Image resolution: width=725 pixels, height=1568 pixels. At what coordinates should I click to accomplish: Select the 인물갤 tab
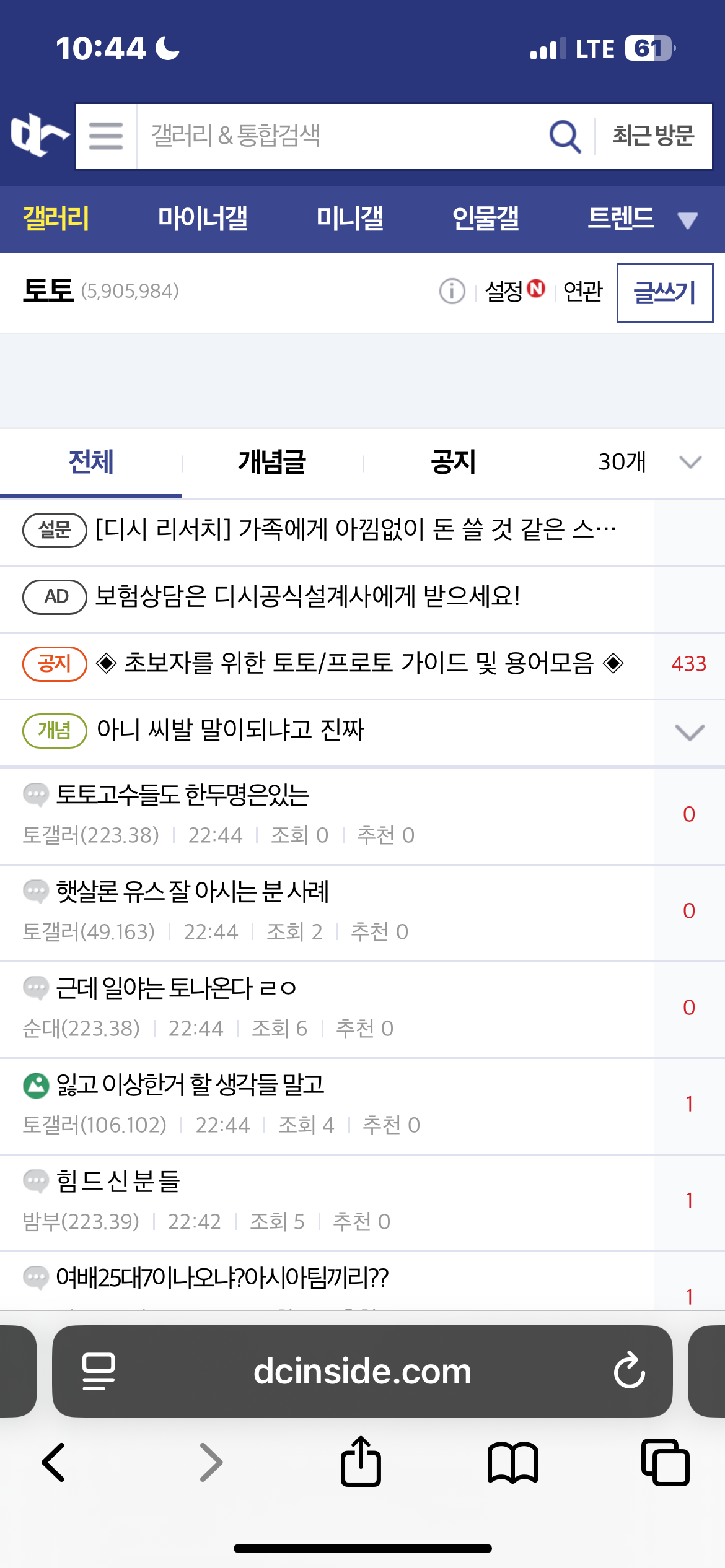485,219
